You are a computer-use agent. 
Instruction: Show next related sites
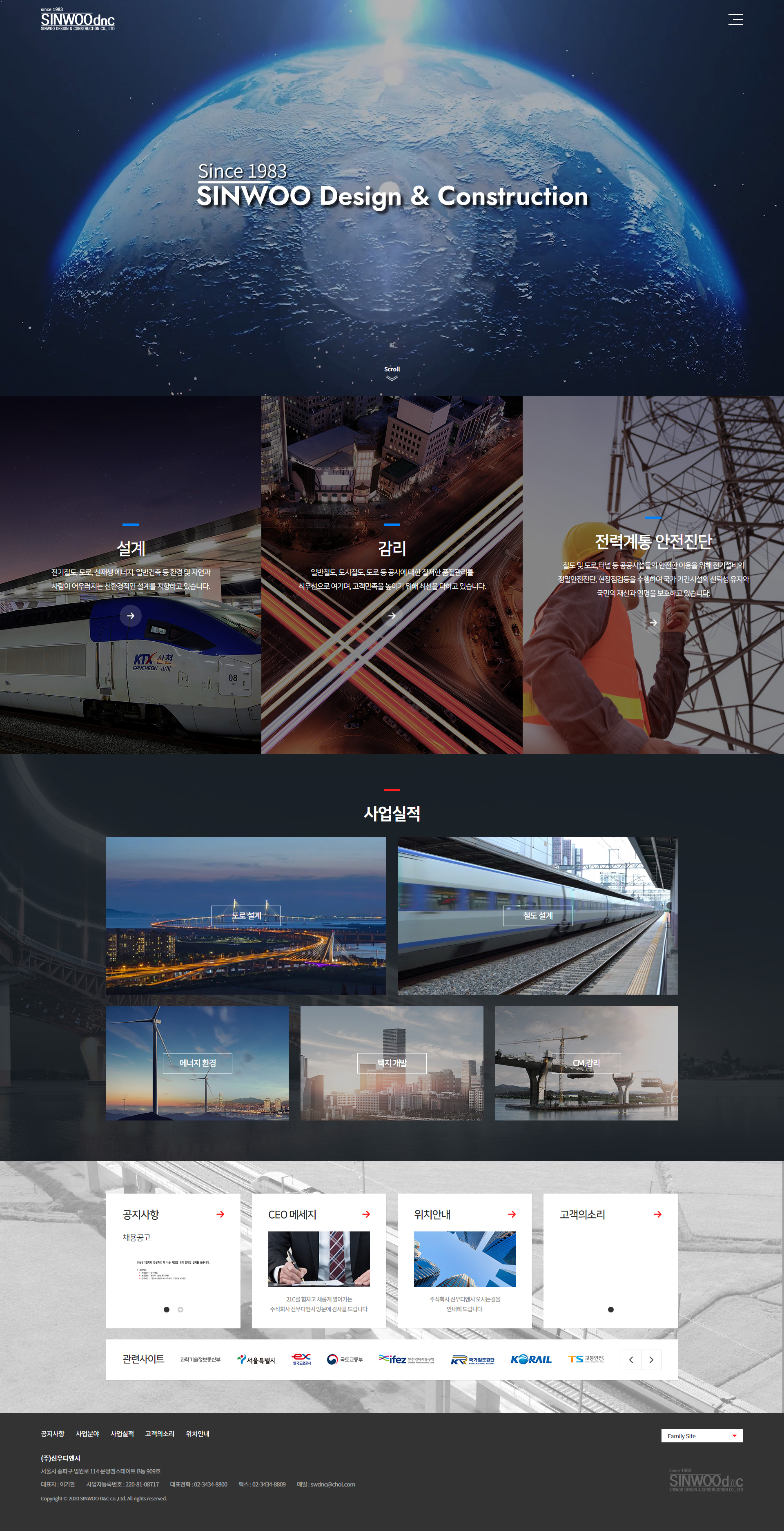pyautogui.click(x=651, y=1360)
